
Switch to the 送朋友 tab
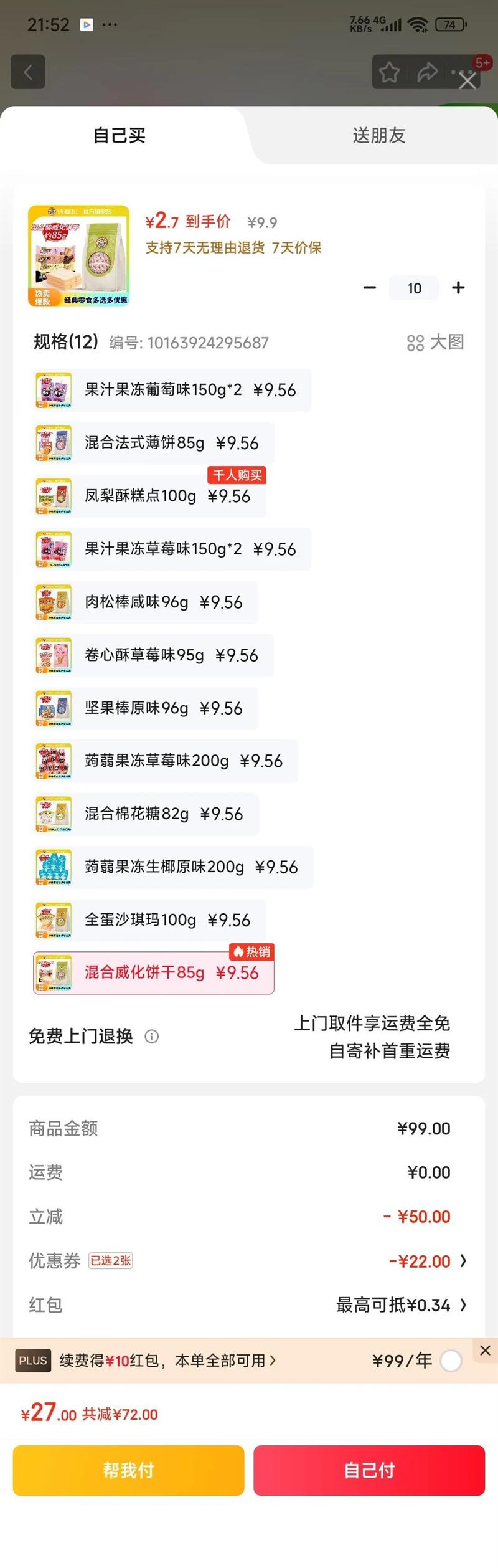pos(378,135)
